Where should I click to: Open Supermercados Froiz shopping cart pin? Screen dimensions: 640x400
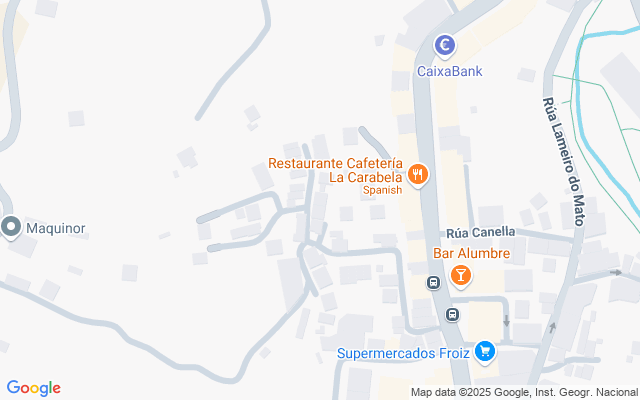click(x=485, y=352)
